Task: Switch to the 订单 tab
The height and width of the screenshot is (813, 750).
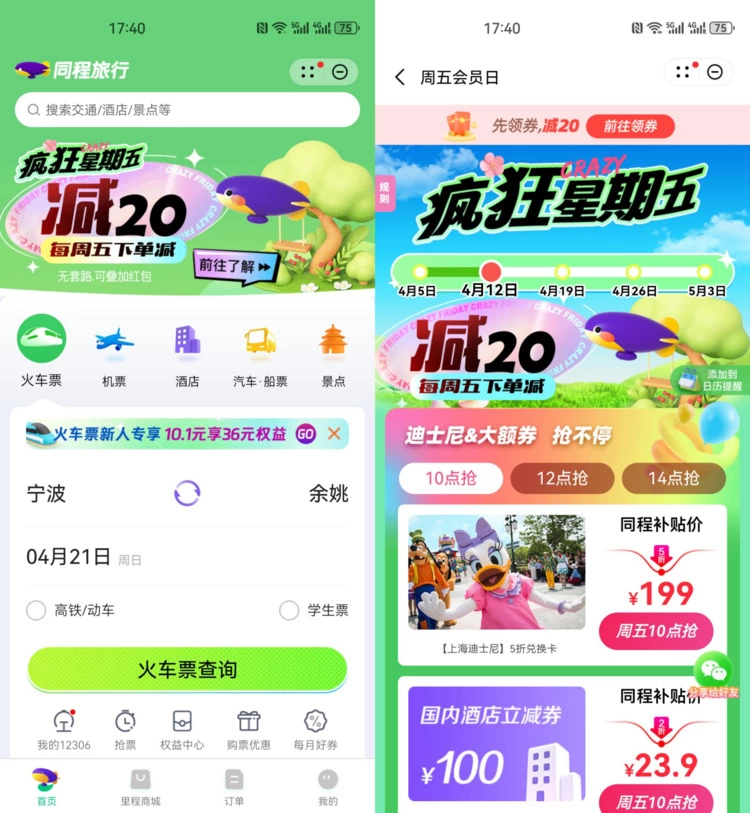Action: pos(234,786)
